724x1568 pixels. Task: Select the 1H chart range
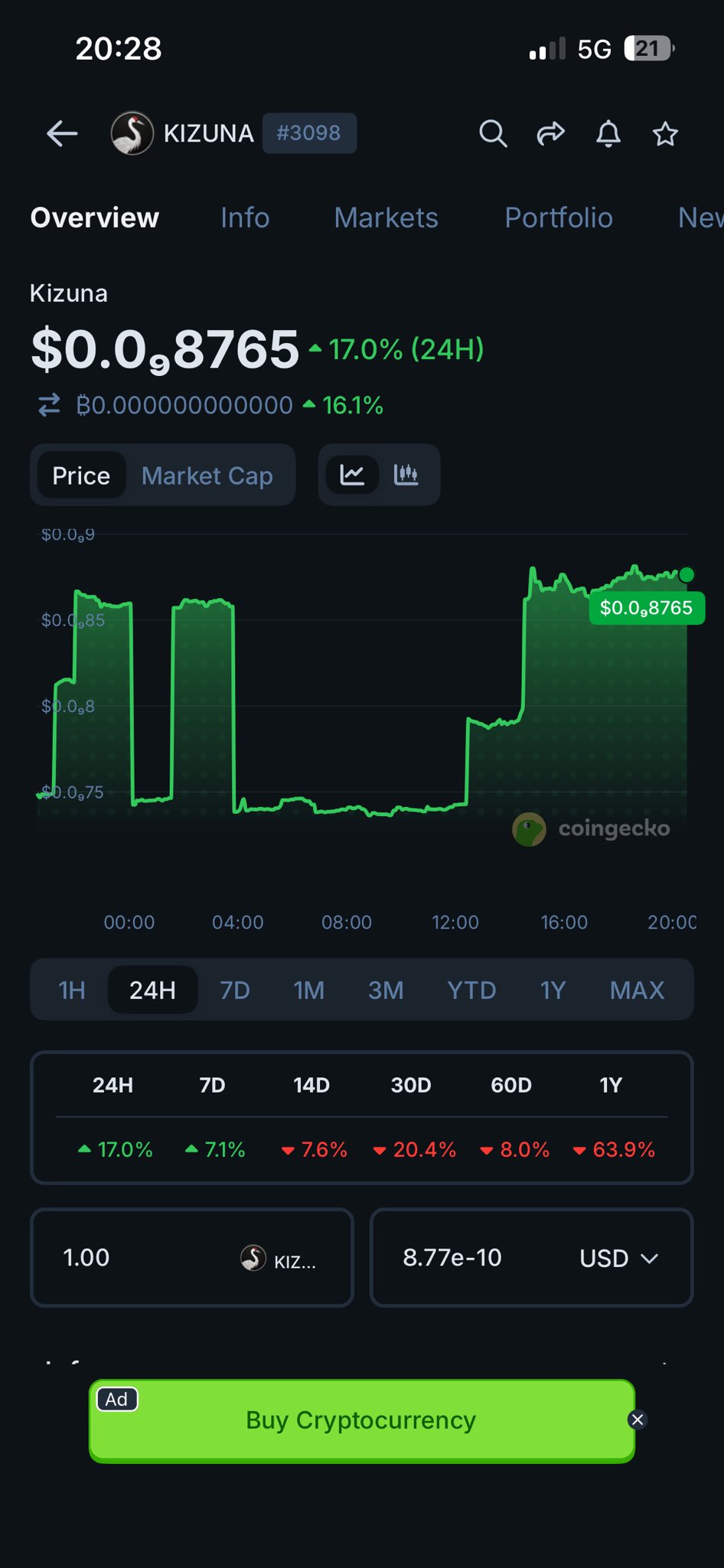[72, 990]
